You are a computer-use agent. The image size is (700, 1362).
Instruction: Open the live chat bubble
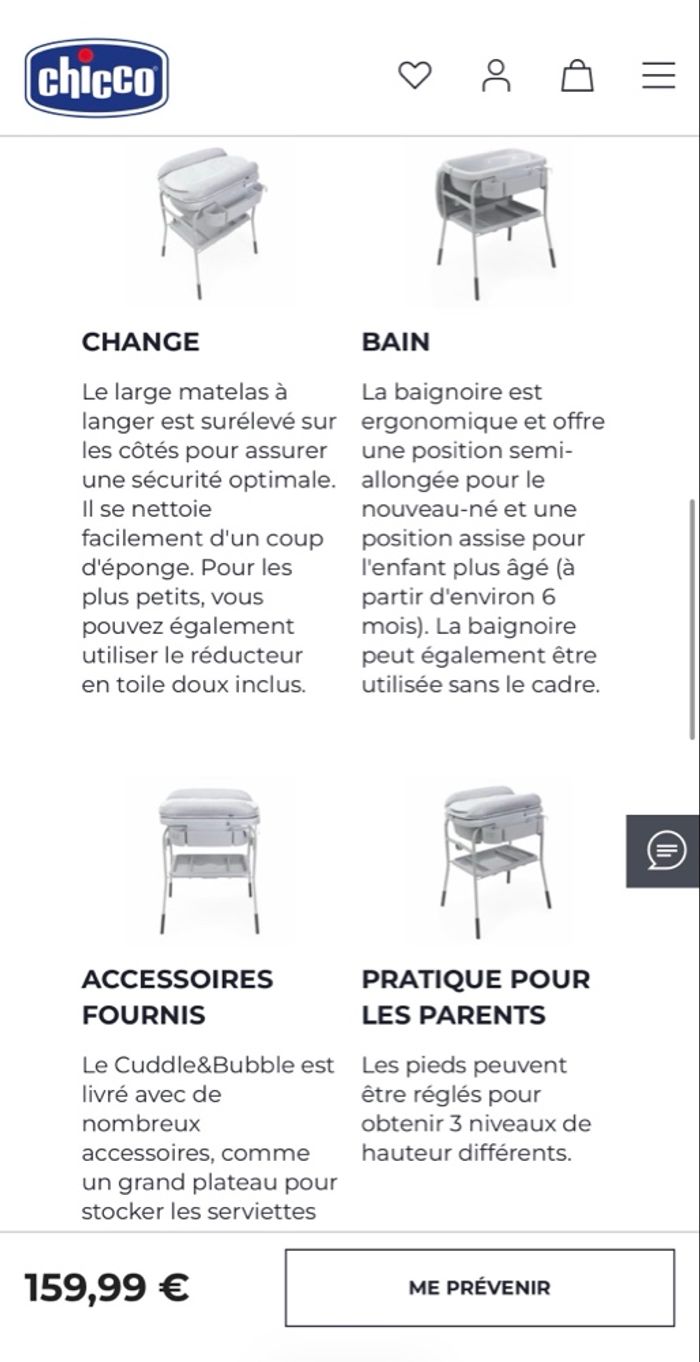[665, 851]
